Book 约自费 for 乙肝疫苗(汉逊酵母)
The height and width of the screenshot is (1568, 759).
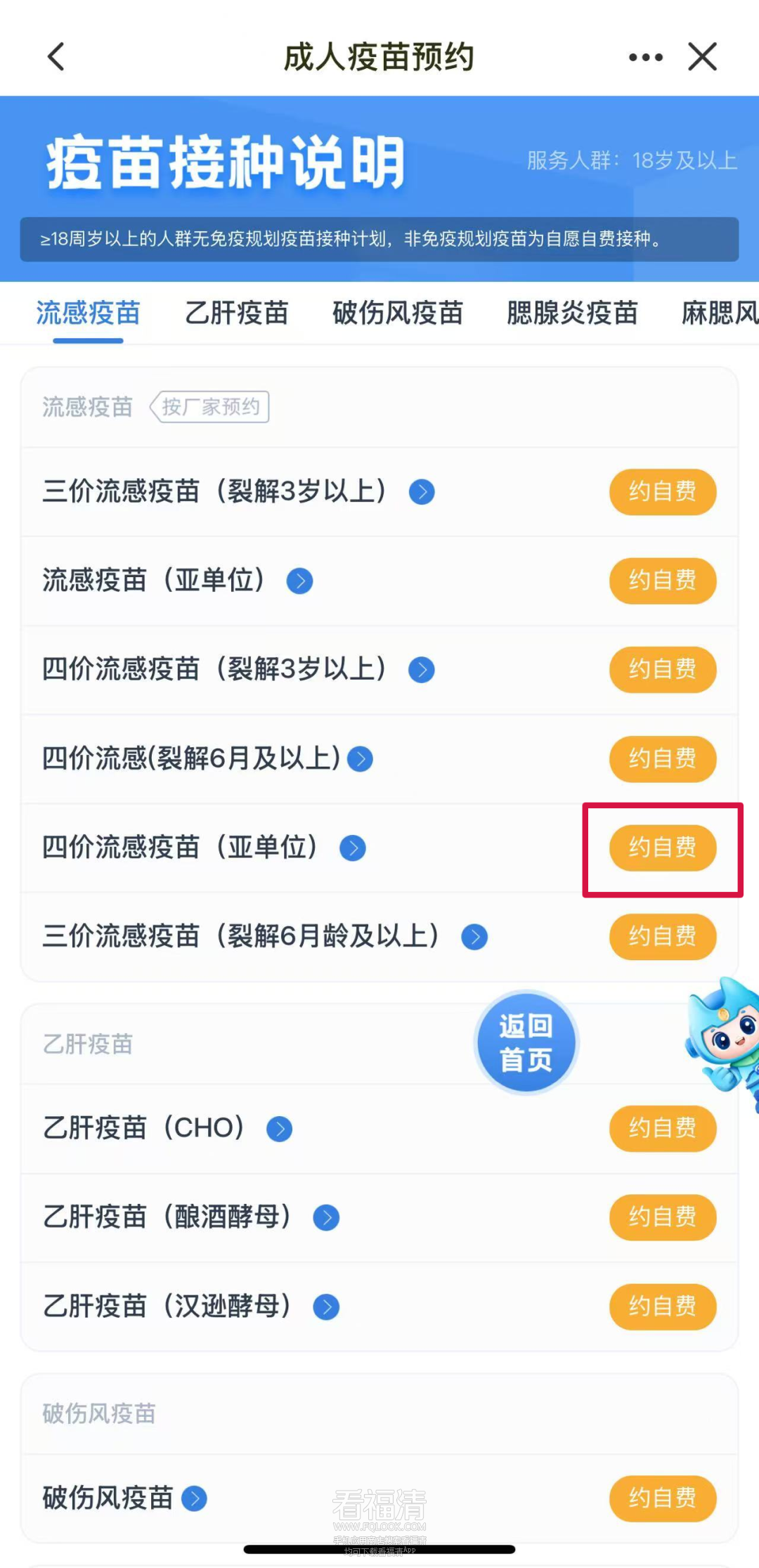pyautogui.click(x=662, y=1307)
